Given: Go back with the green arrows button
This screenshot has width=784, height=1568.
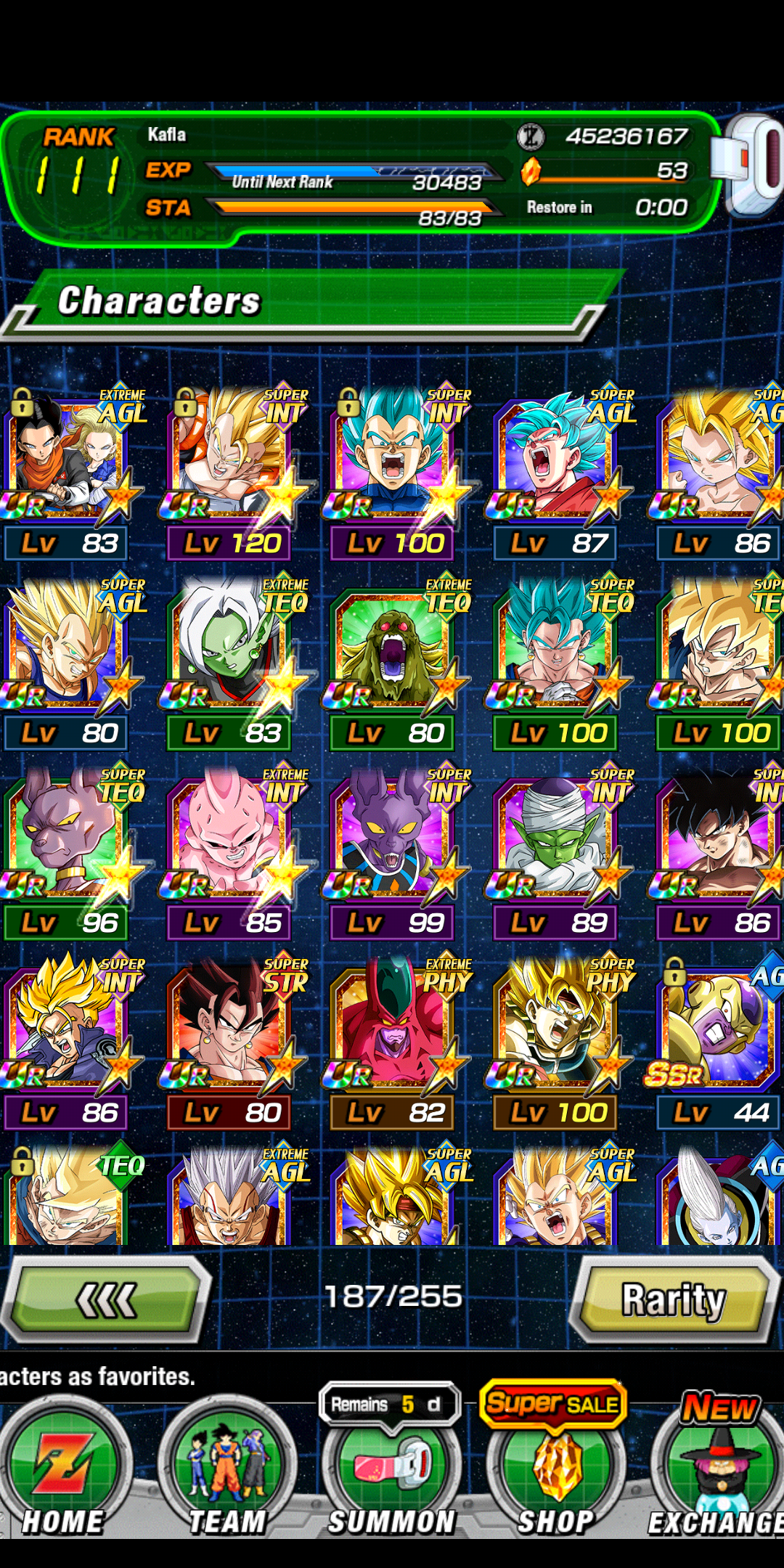Looking at the screenshot, I should tap(106, 1299).
